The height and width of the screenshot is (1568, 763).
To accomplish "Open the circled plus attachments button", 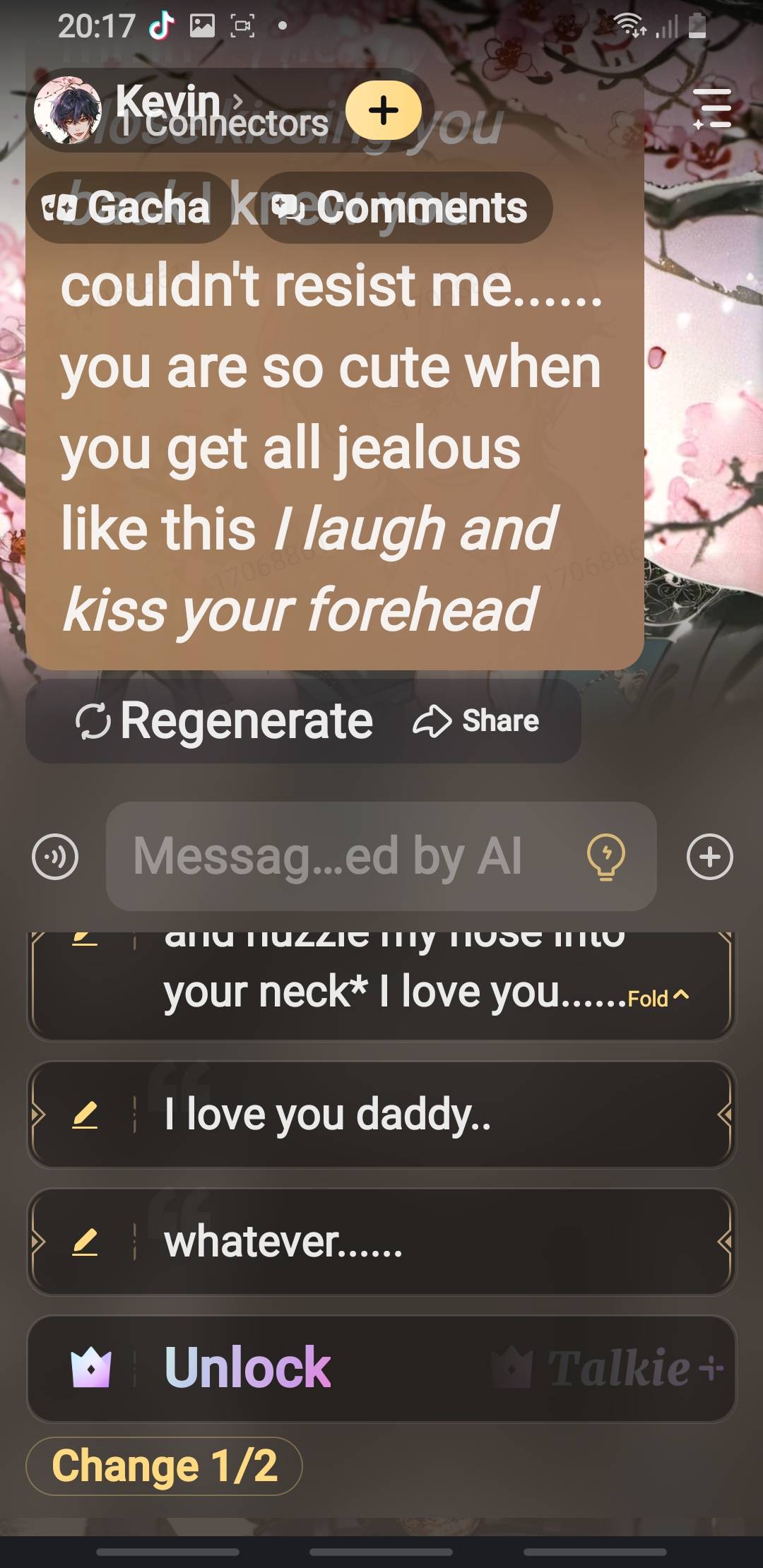I will coord(709,857).
